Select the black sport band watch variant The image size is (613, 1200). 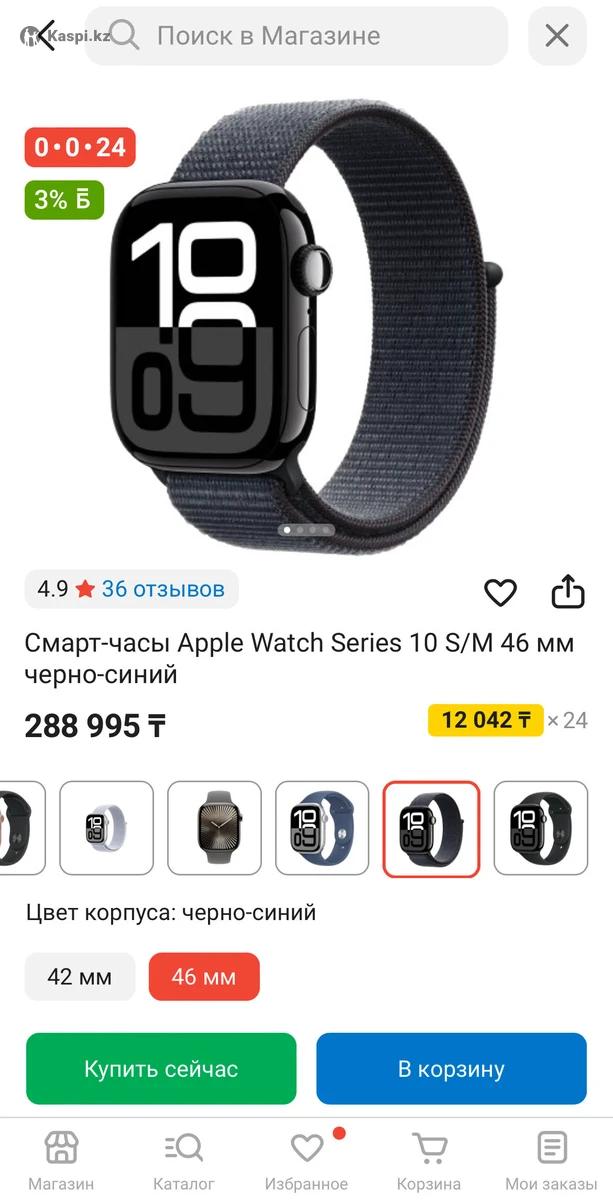[540, 829]
